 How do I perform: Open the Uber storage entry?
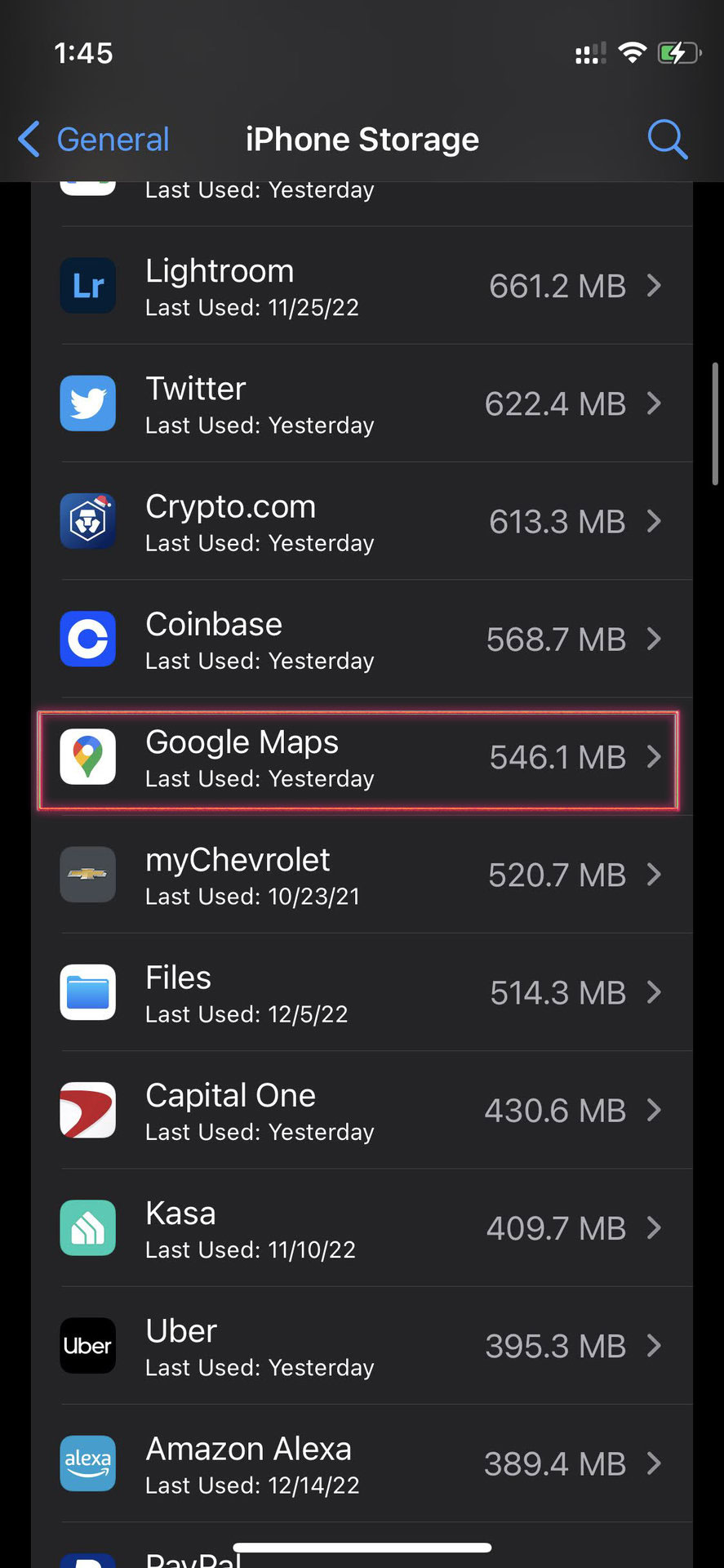tap(362, 1346)
